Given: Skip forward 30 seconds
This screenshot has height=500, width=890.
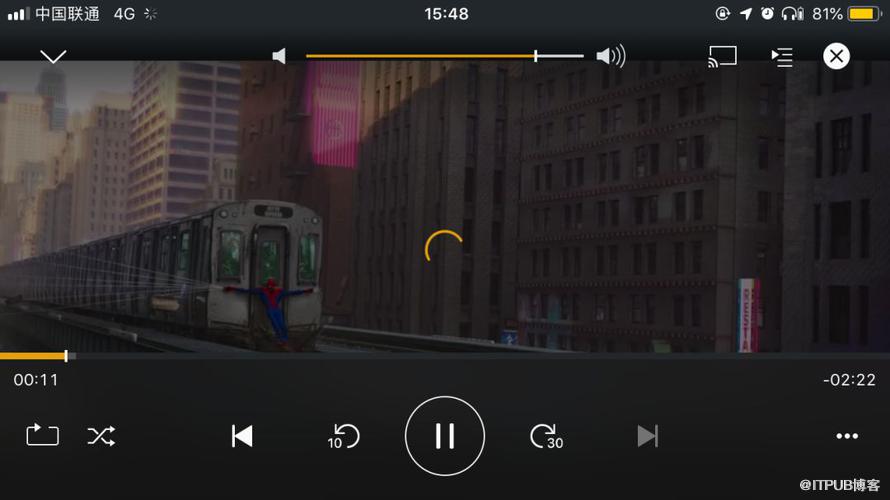Looking at the screenshot, I should click(546, 436).
